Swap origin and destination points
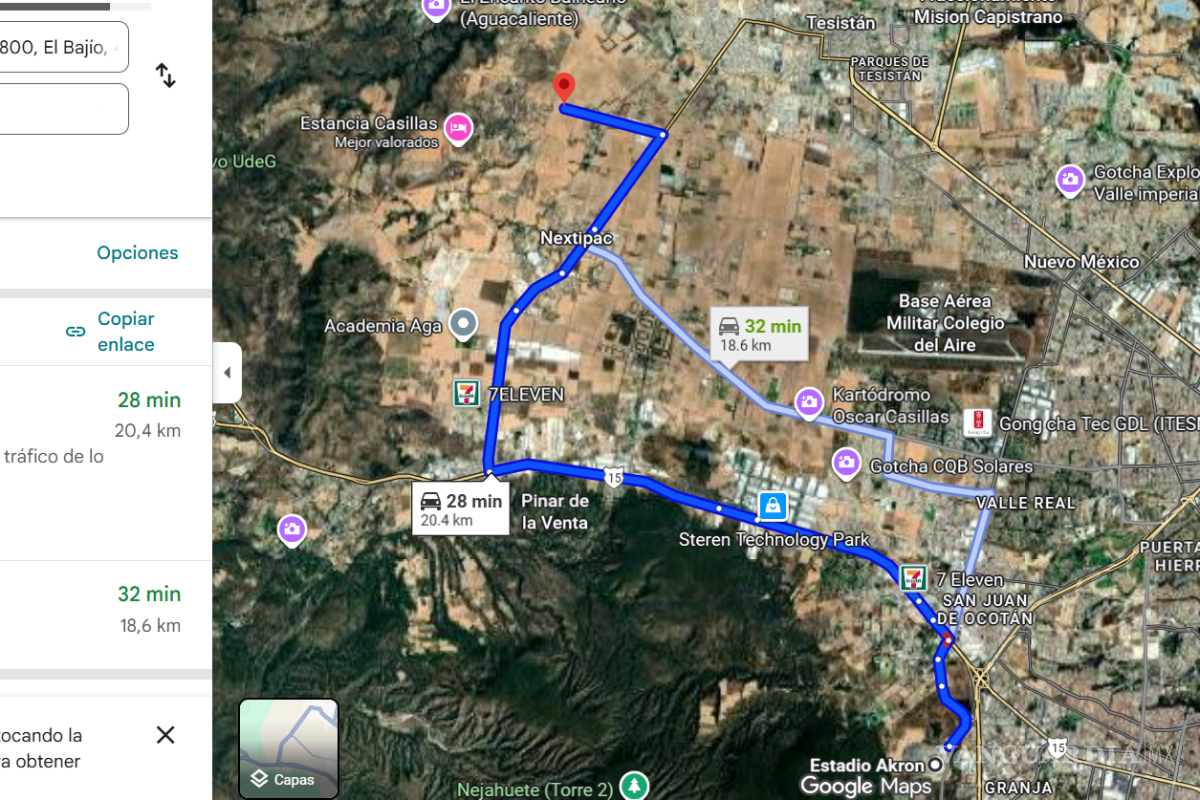This screenshot has width=1200, height=800. tap(166, 75)
